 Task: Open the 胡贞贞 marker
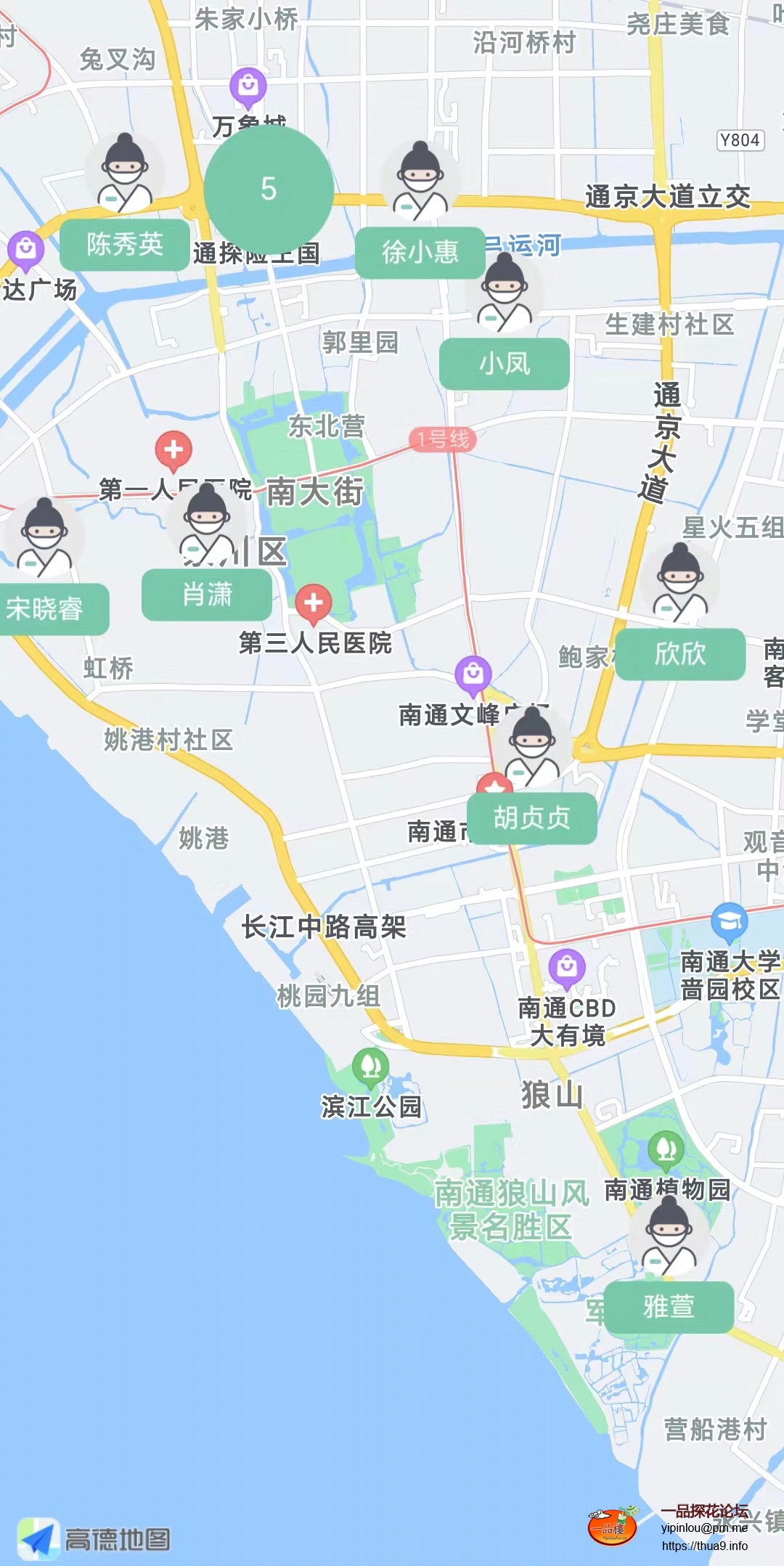pos(532,817)
